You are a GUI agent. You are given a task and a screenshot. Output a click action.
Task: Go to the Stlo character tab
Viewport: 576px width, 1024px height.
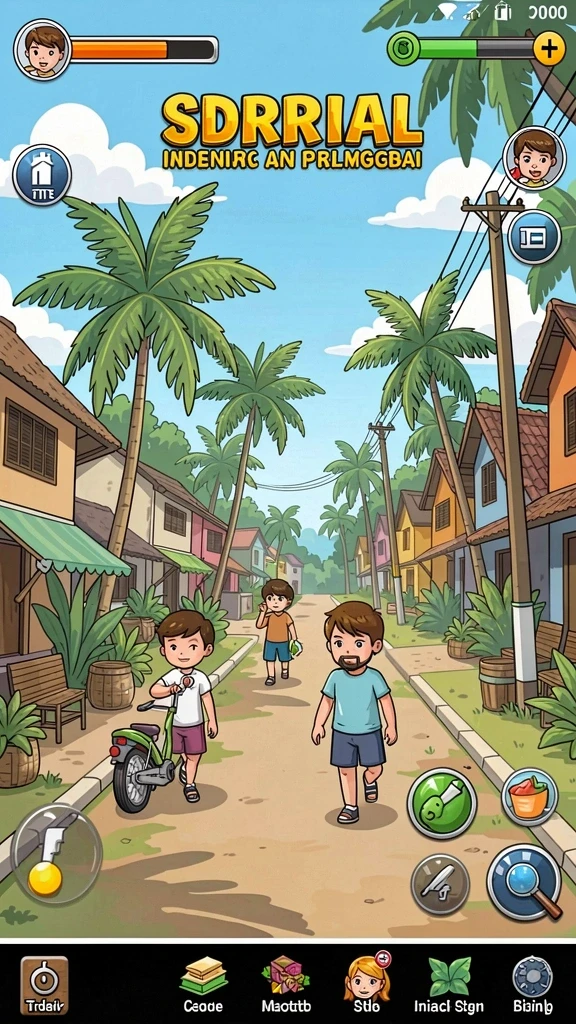click(367, 985)
